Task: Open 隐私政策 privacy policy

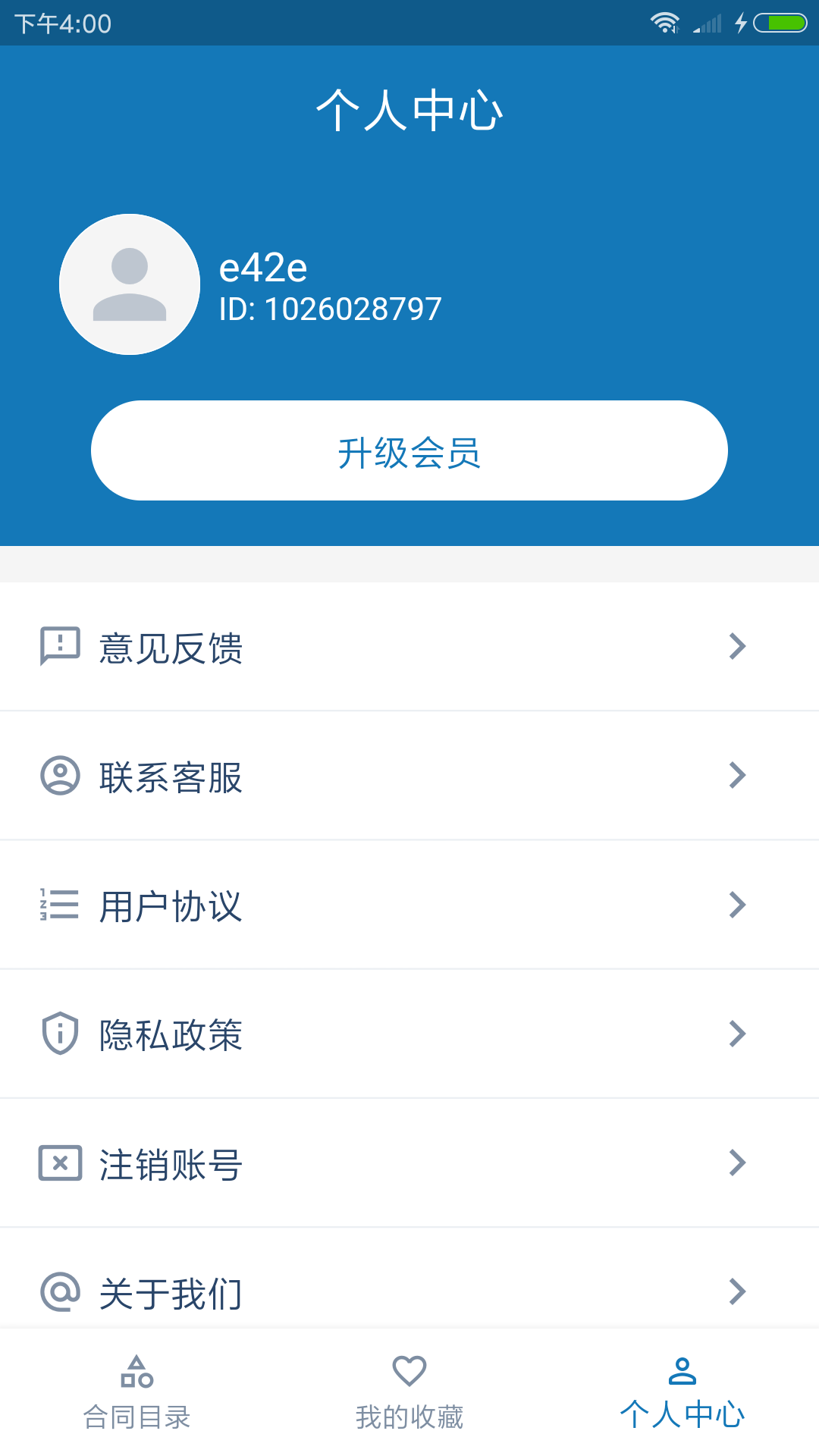Action: [409, 1034]
